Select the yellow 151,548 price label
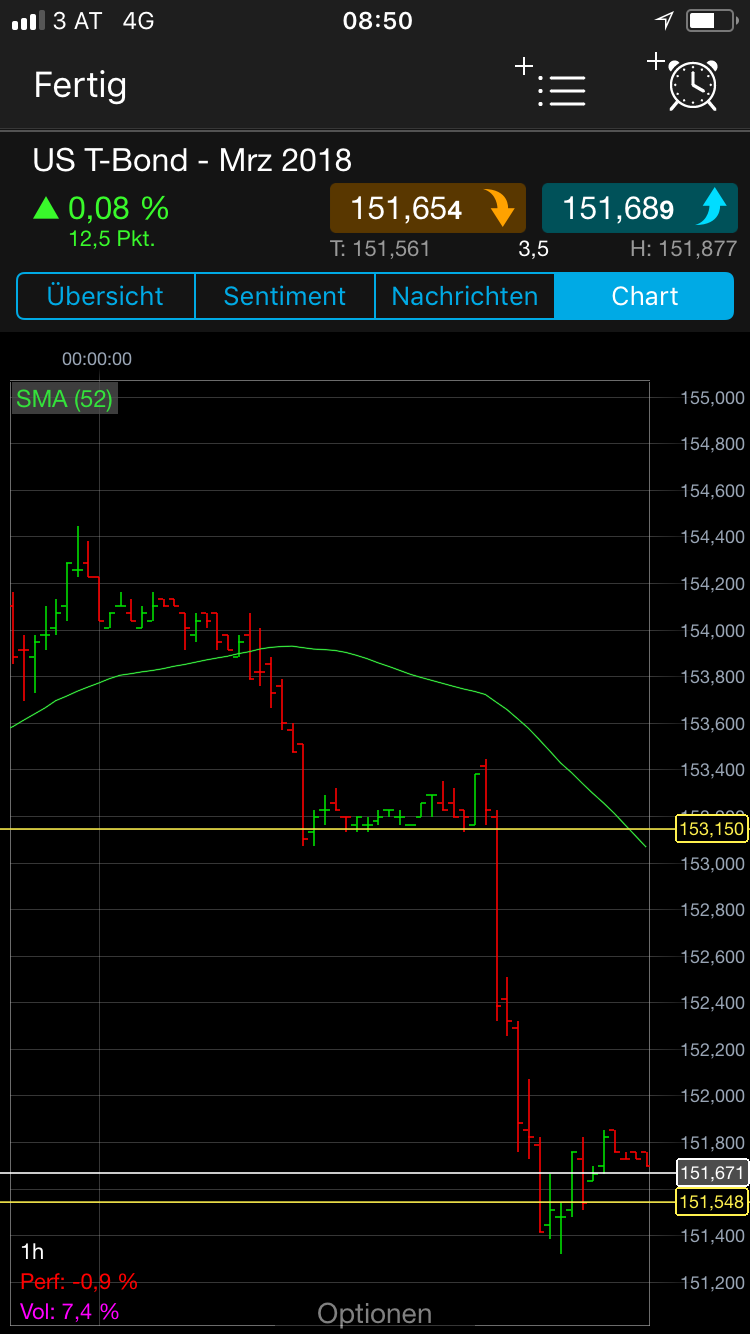The height and width of the screenshot is (1334, 750). click(x=711, y=1203)
